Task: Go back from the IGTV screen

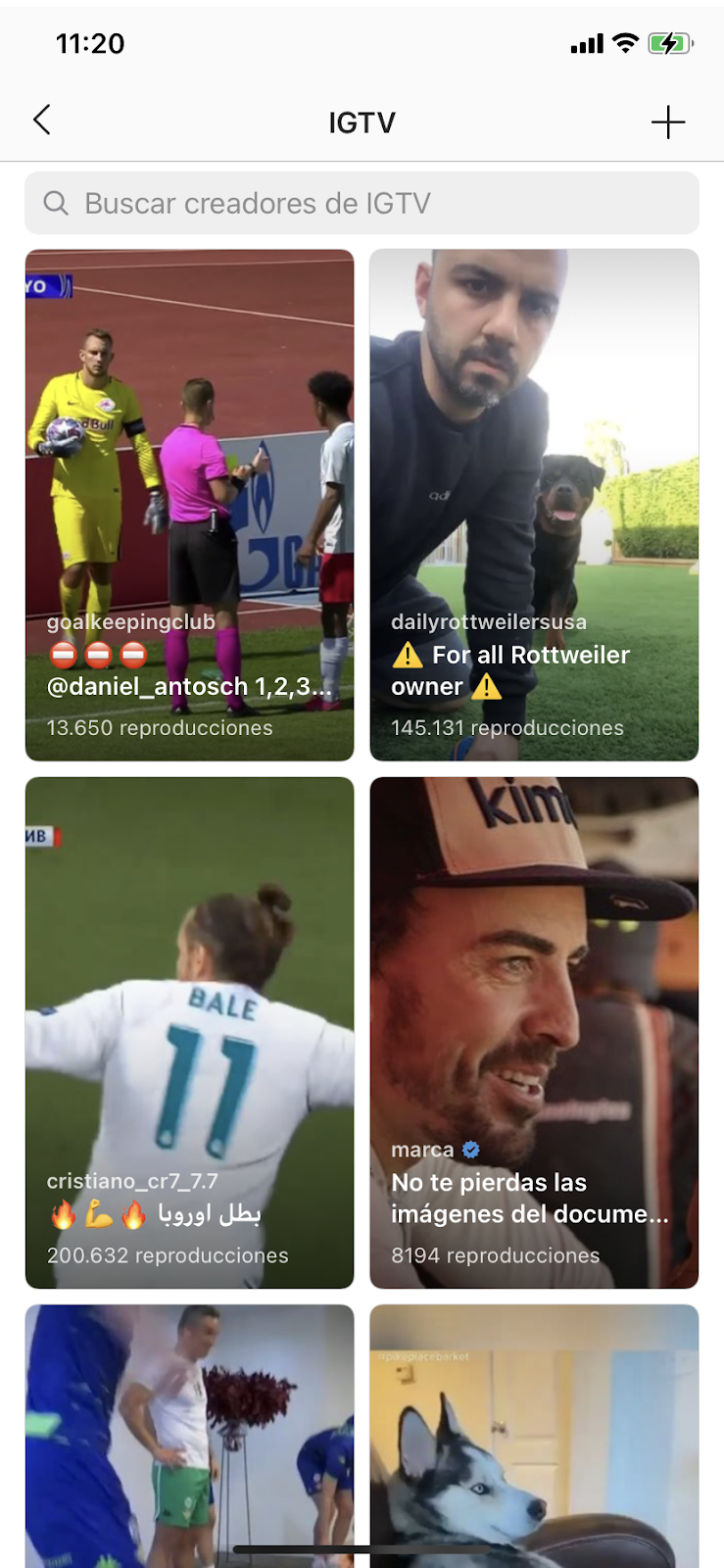Action: point(42,121)
